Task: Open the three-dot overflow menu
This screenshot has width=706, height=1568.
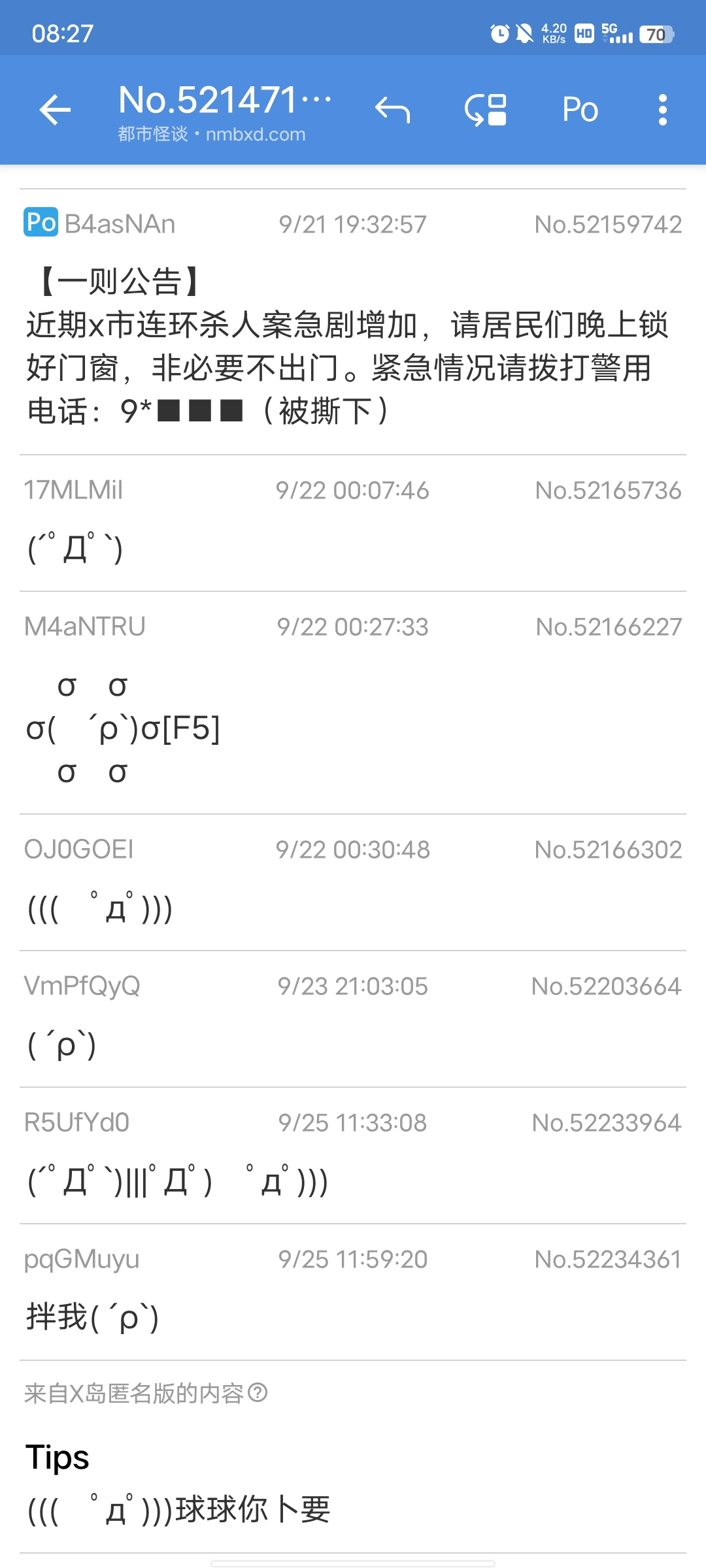Action: 663,110
